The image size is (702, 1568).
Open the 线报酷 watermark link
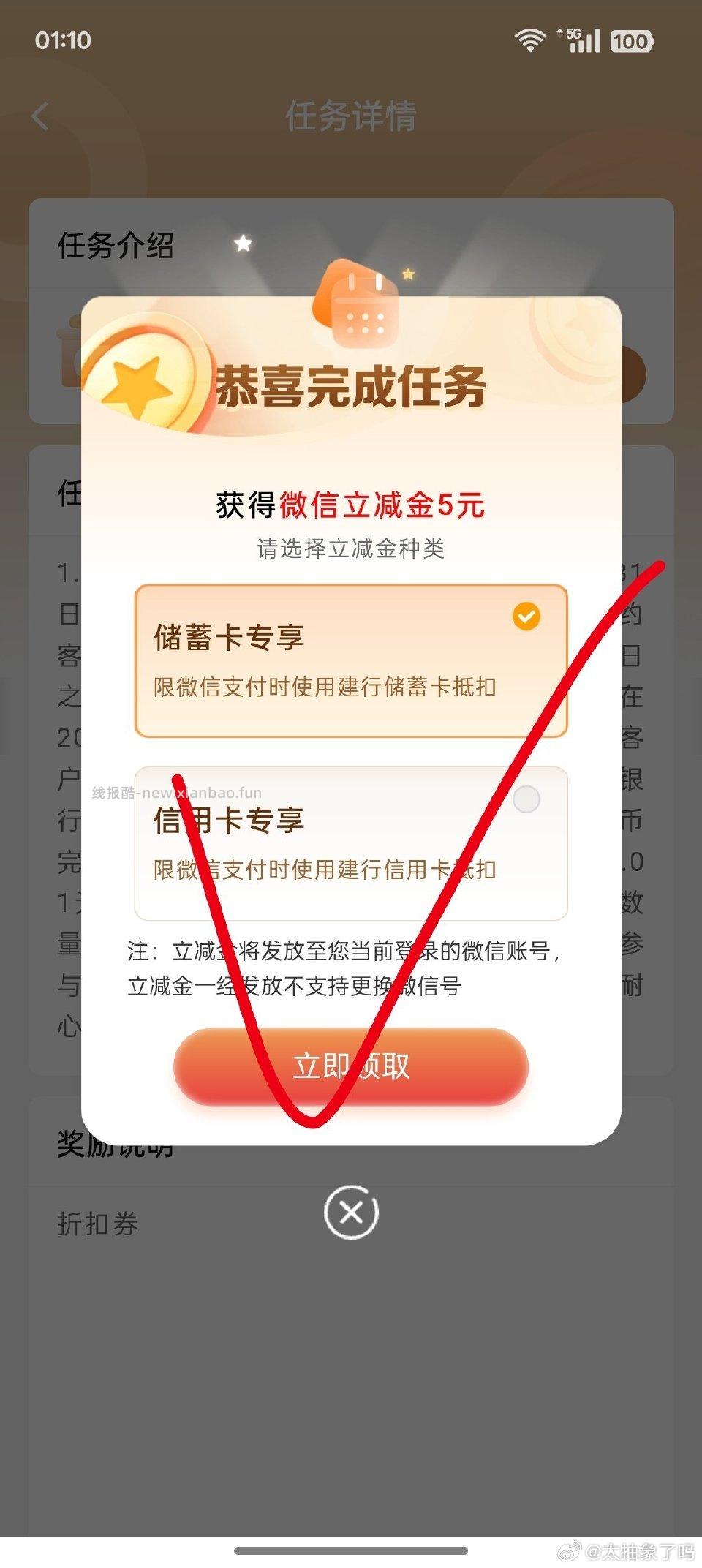click(x=175, y=791)
